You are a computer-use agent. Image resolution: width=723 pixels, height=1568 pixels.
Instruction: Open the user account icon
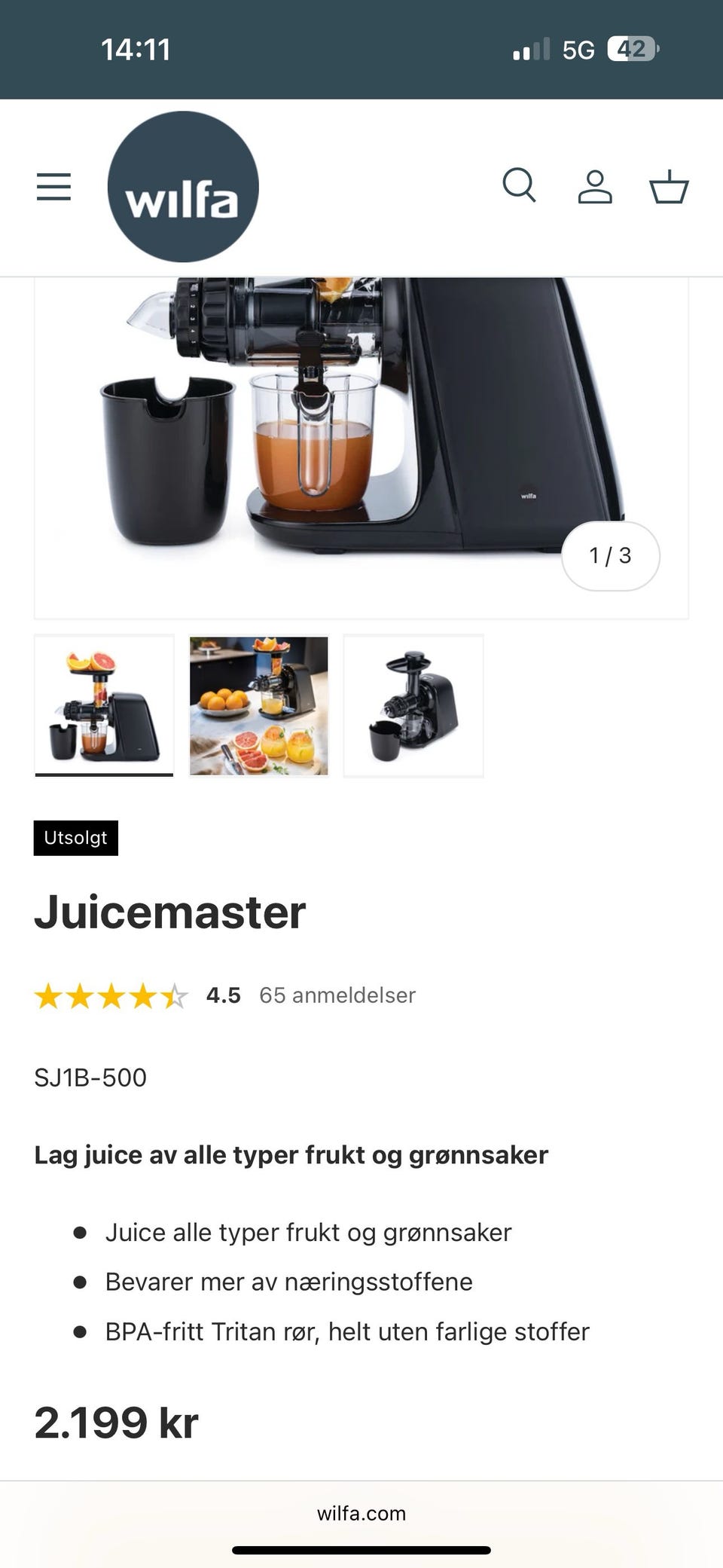(x=594, y=187)
